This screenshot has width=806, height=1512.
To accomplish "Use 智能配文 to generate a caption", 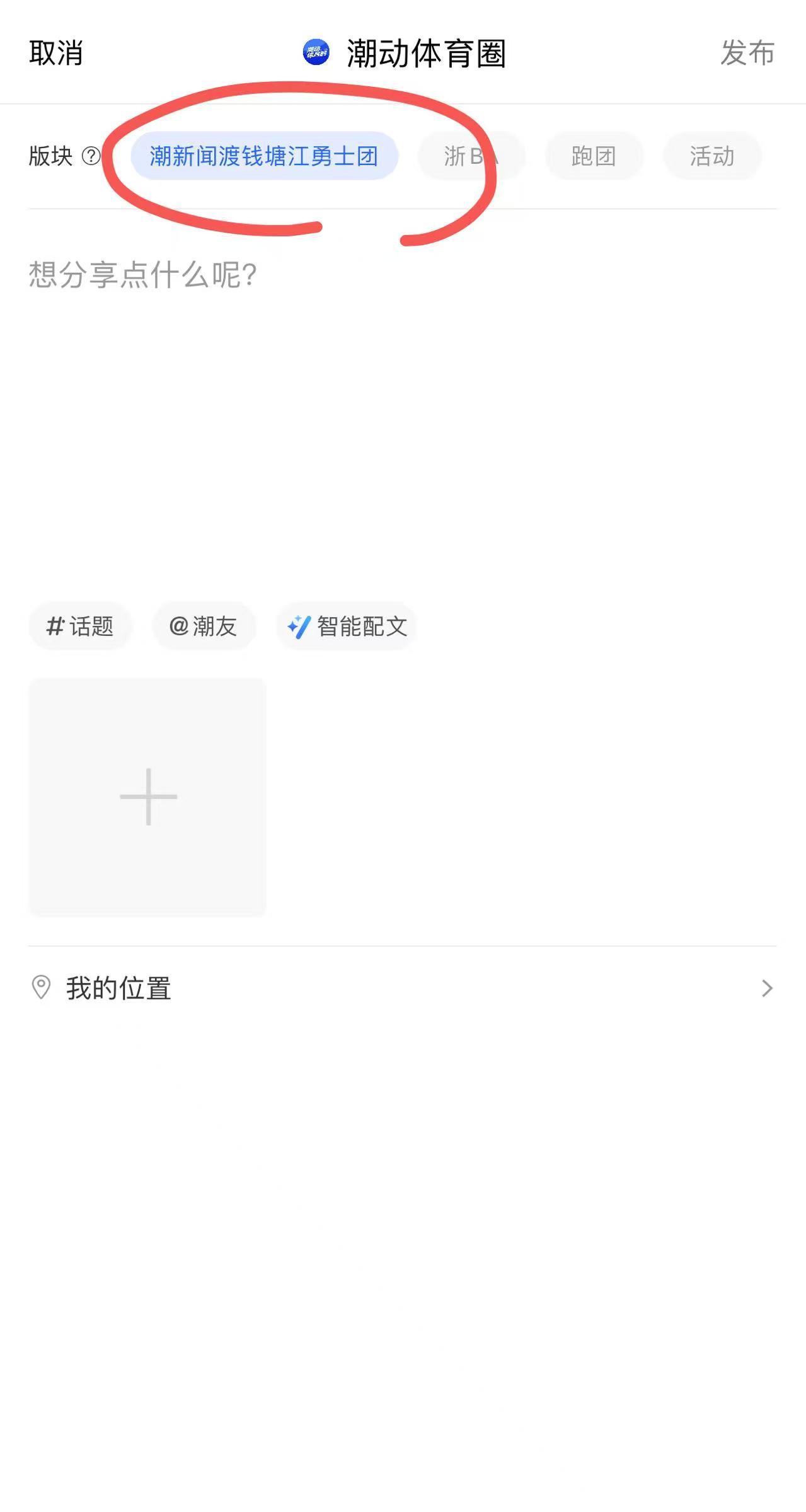I will click(347, 626).
